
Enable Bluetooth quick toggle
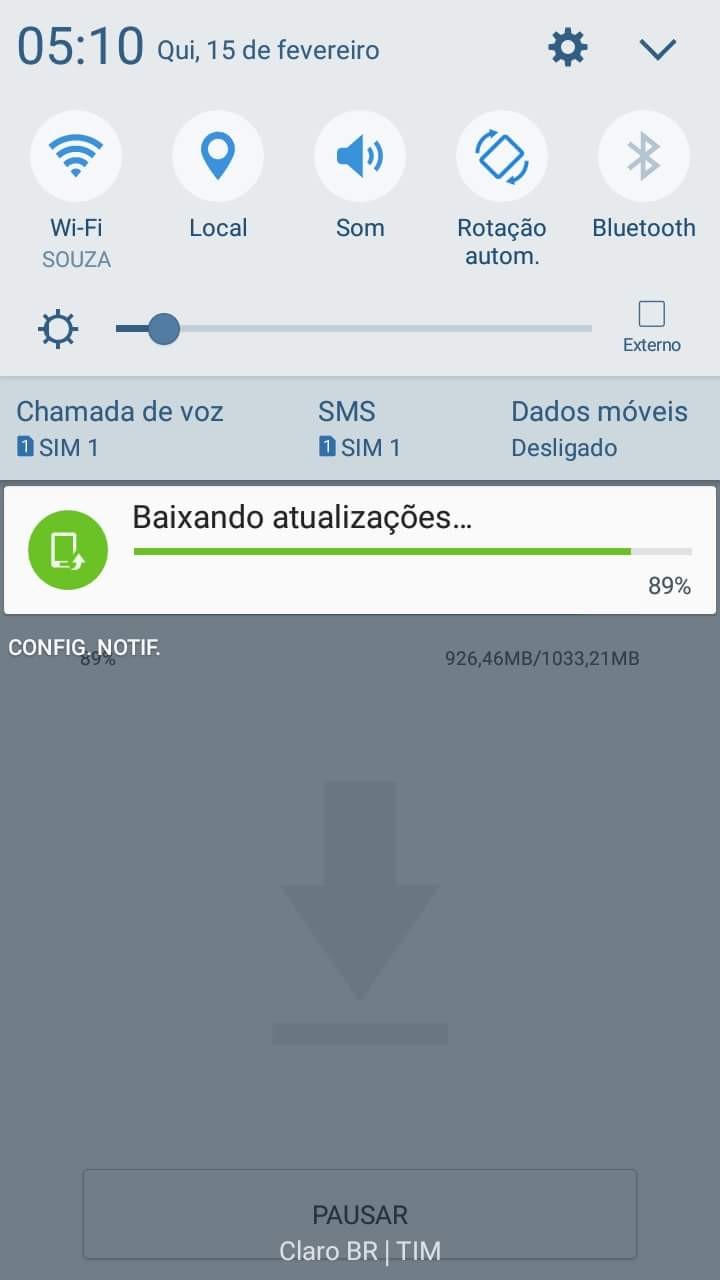(644, 157)
